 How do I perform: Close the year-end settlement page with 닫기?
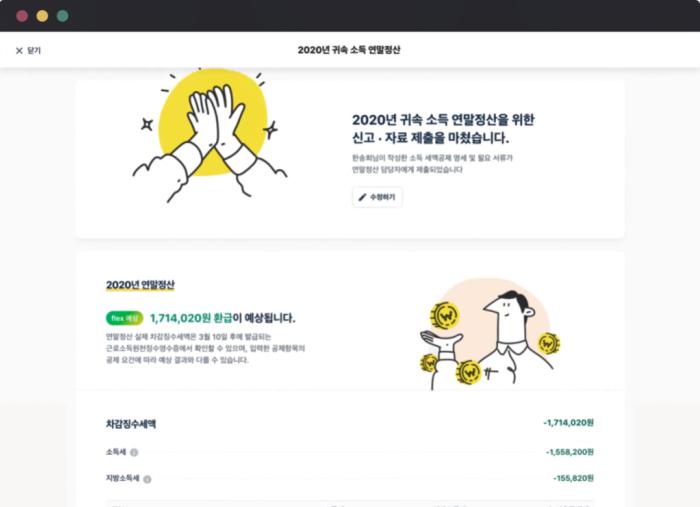(28, 50)
